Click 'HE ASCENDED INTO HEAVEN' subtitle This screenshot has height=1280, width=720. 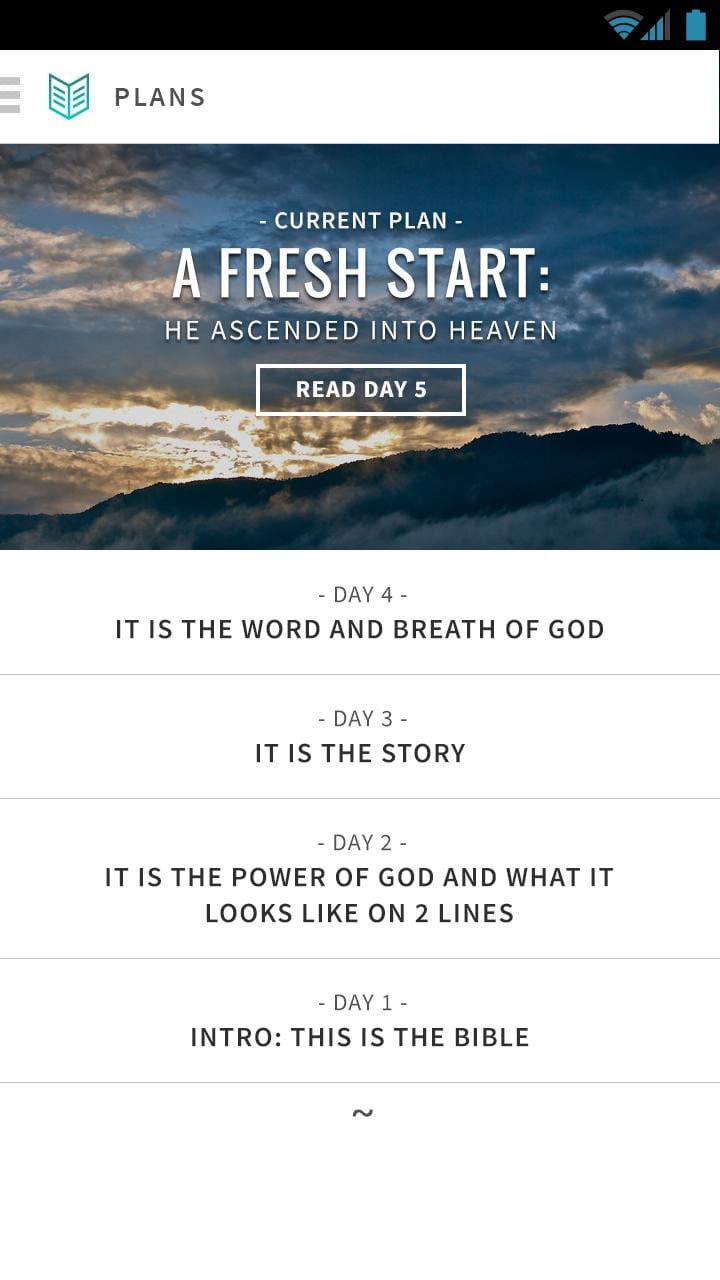(x=361, y=330)
